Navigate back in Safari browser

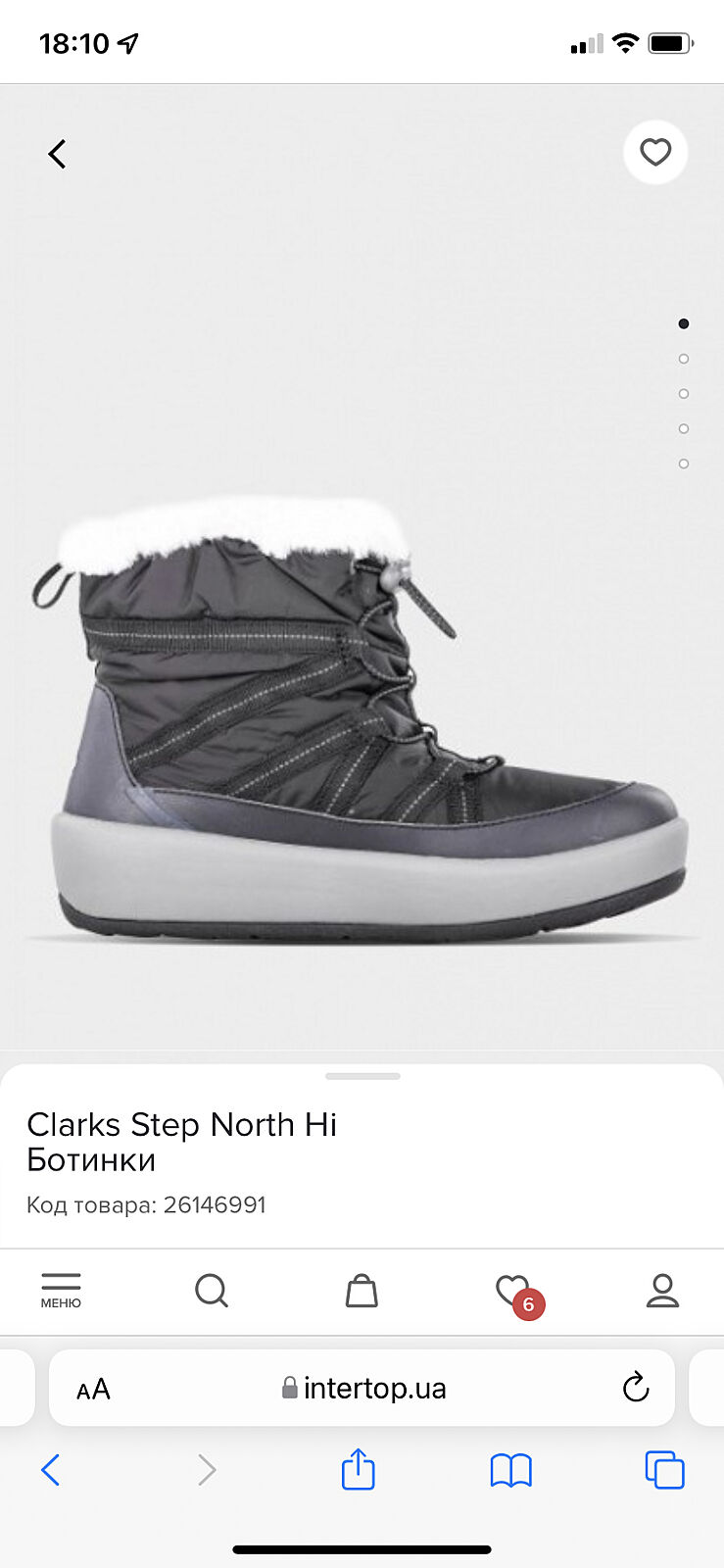coord(51,1470)
